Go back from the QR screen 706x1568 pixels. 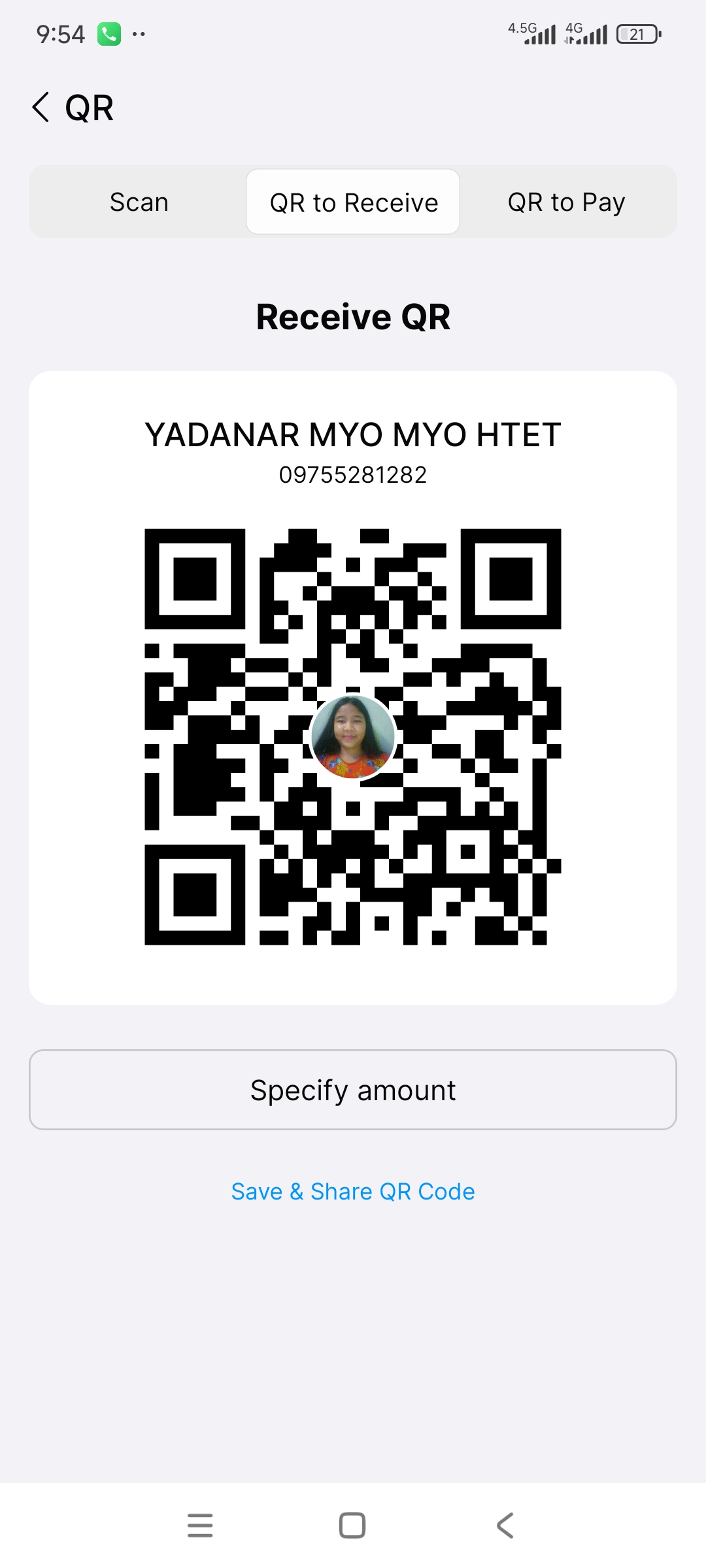41,107
